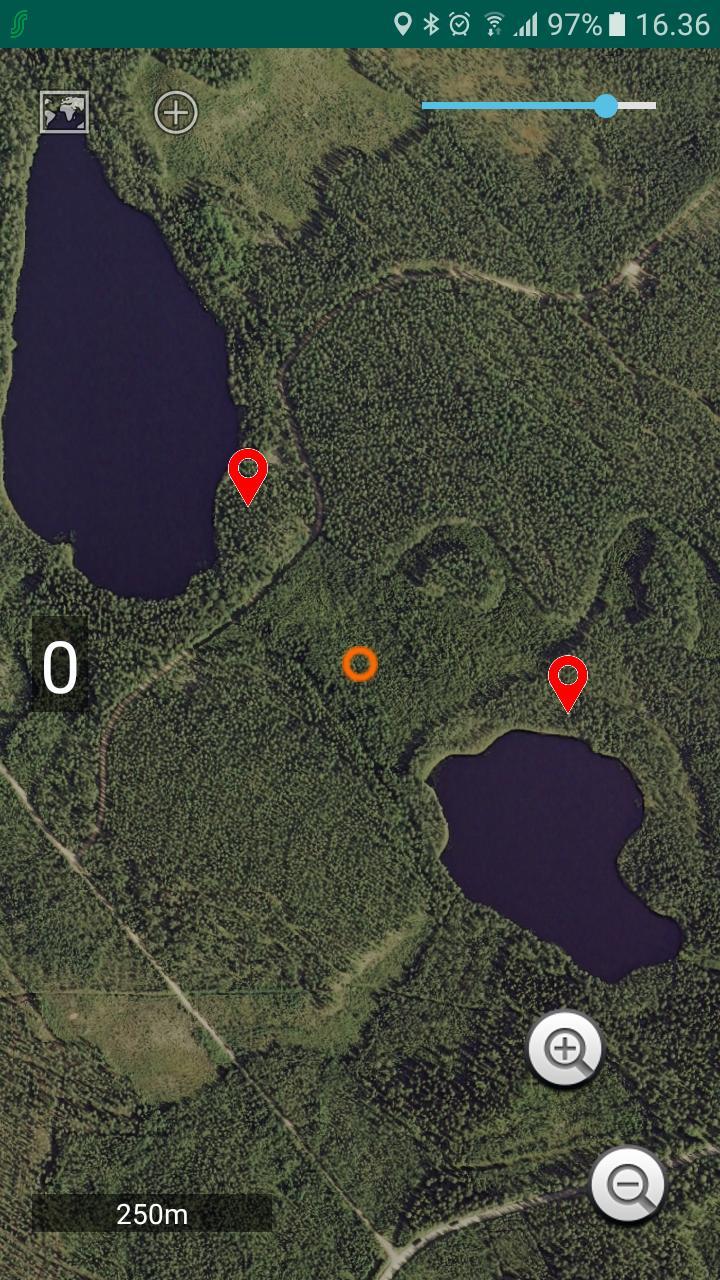Zoom in on the map
This screenshot has height=1280, width=720.
point(565,1049)
